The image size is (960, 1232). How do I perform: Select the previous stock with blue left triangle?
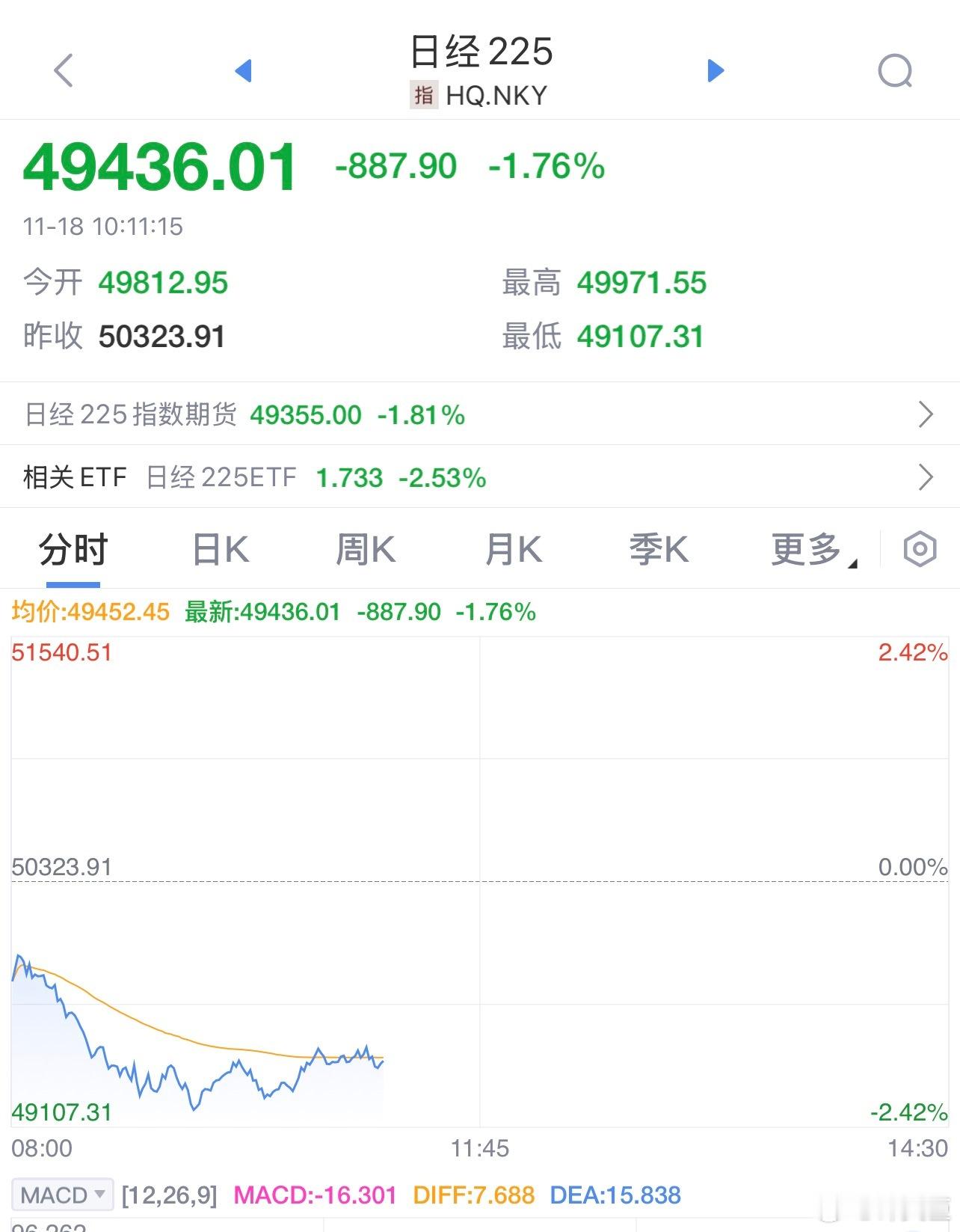tap(244, 71)
